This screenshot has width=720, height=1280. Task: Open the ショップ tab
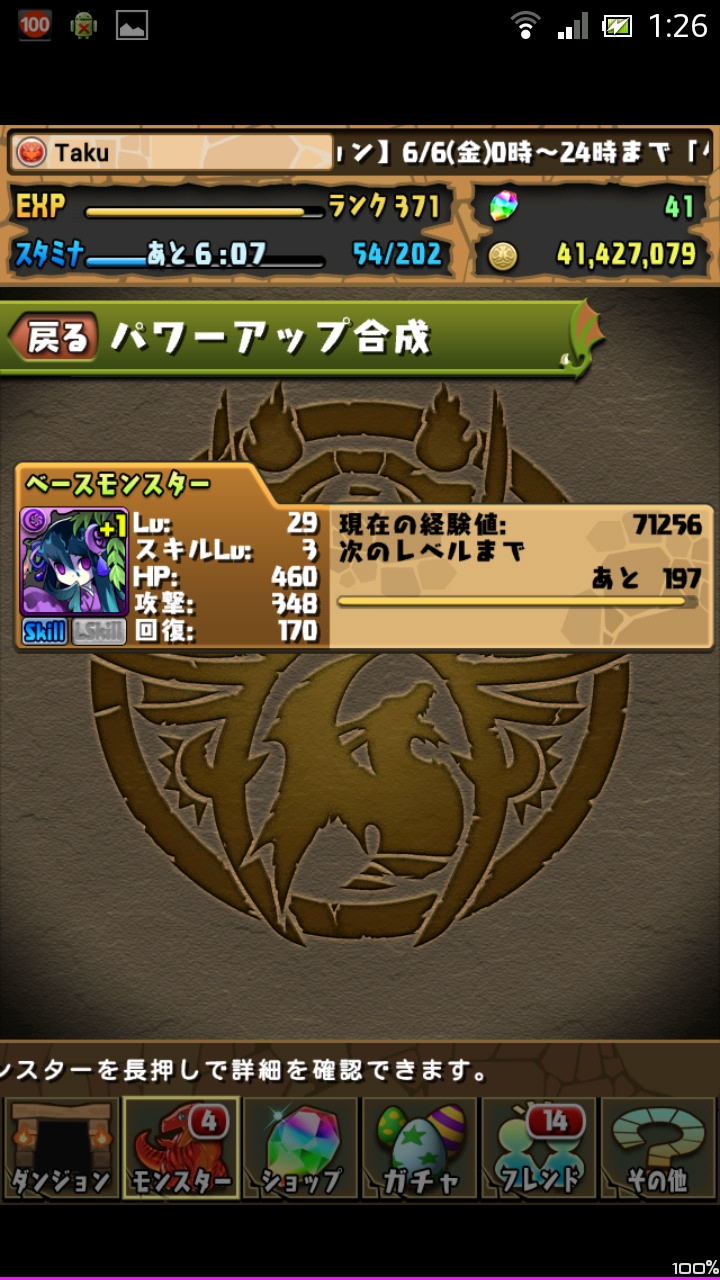[x=300, y=1149]
